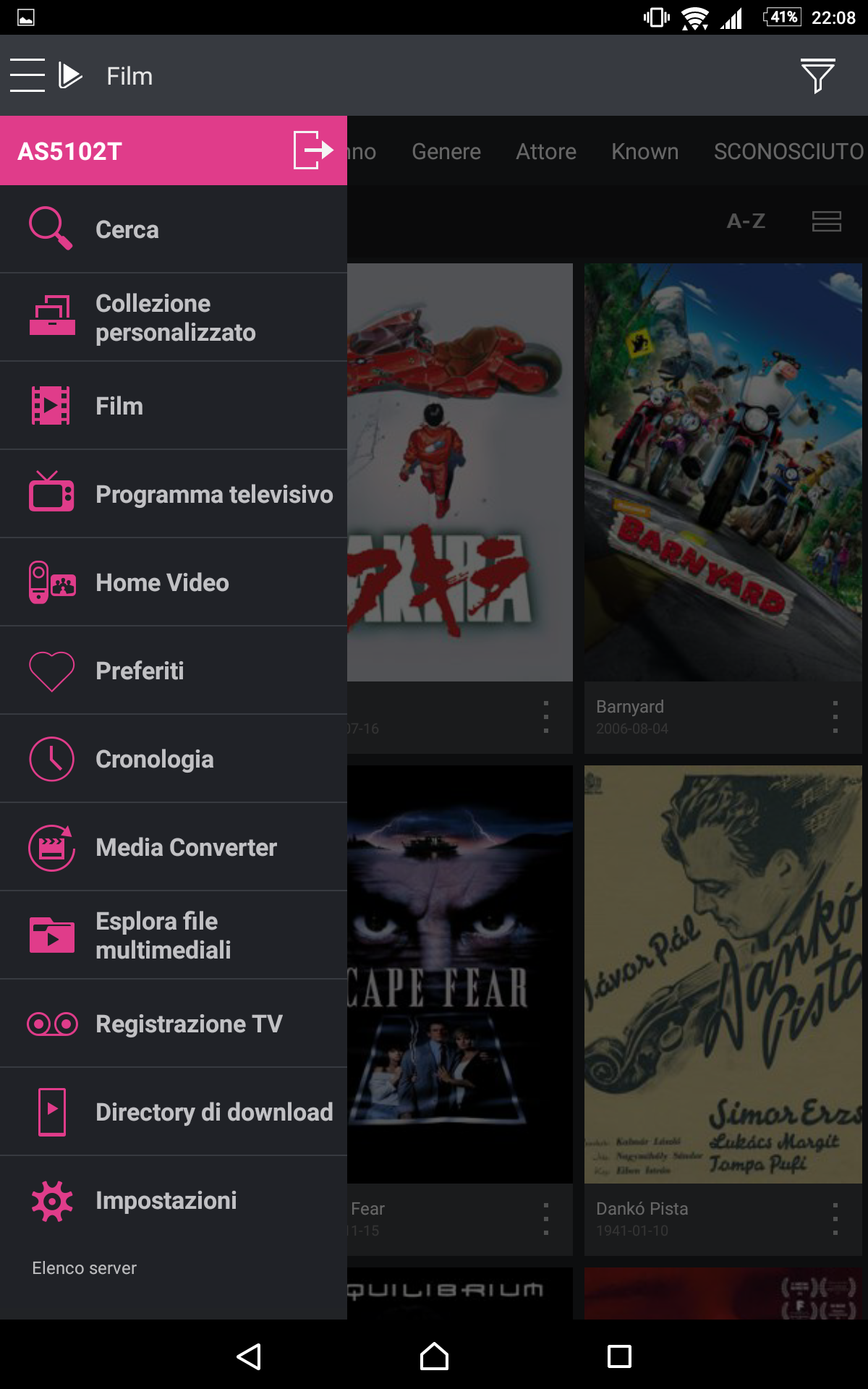Go to Film section
The width and height of the screenshot is (868, 1389).
click(174, 406)
